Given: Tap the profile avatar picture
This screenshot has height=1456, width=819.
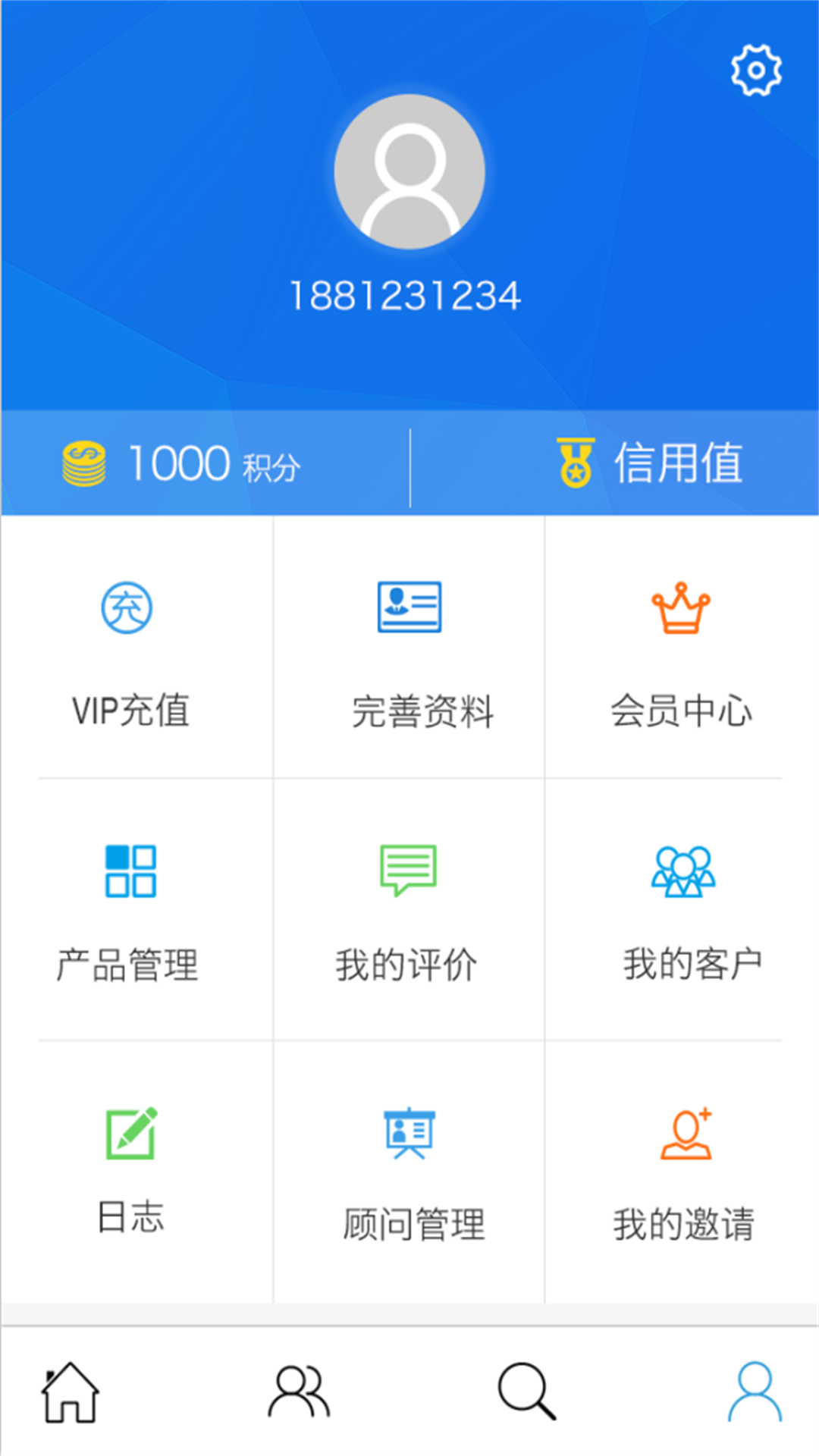Looking at the screenshot, I should tap(409, 171).
